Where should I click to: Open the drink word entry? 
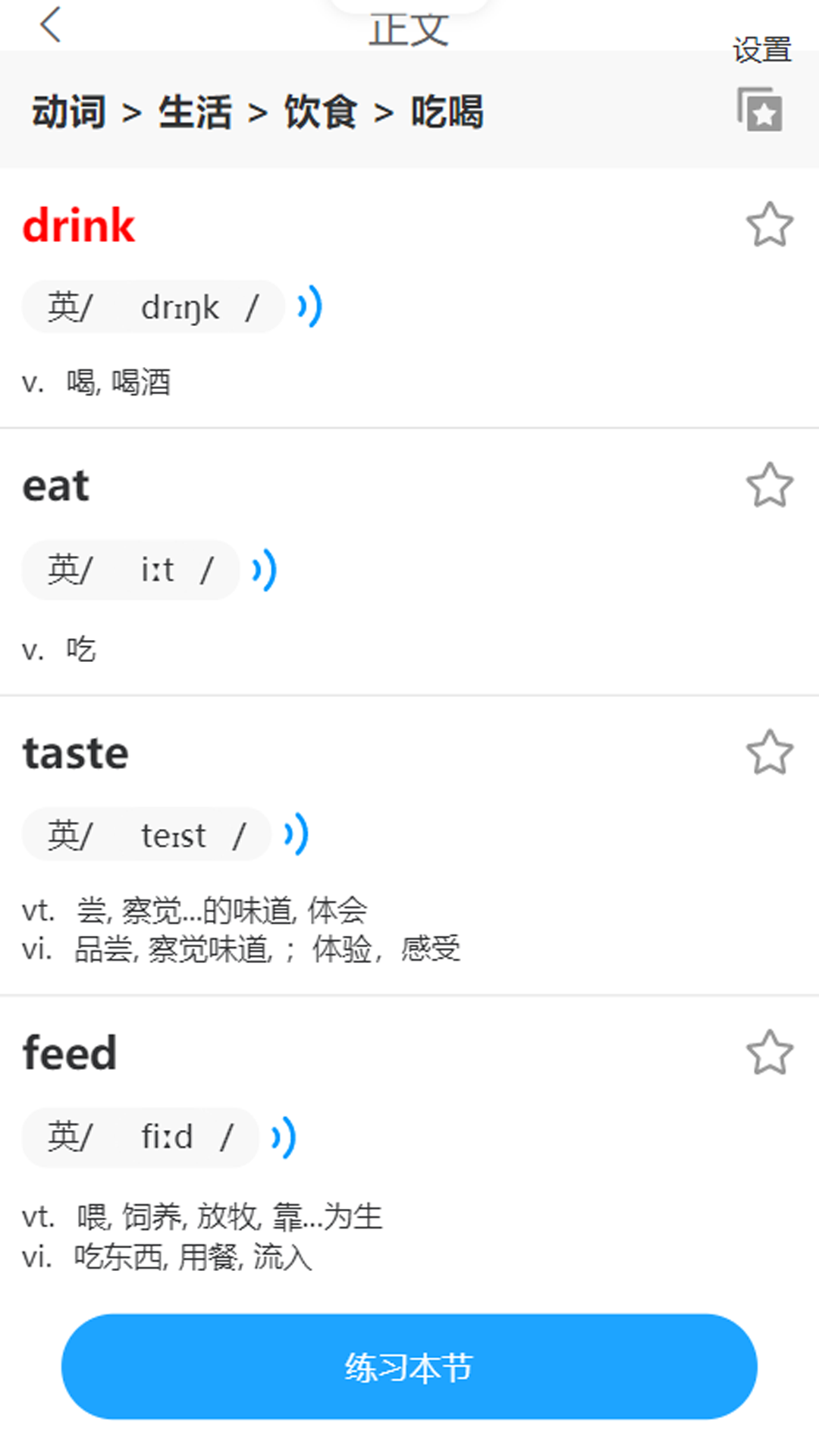pos(79,226)
